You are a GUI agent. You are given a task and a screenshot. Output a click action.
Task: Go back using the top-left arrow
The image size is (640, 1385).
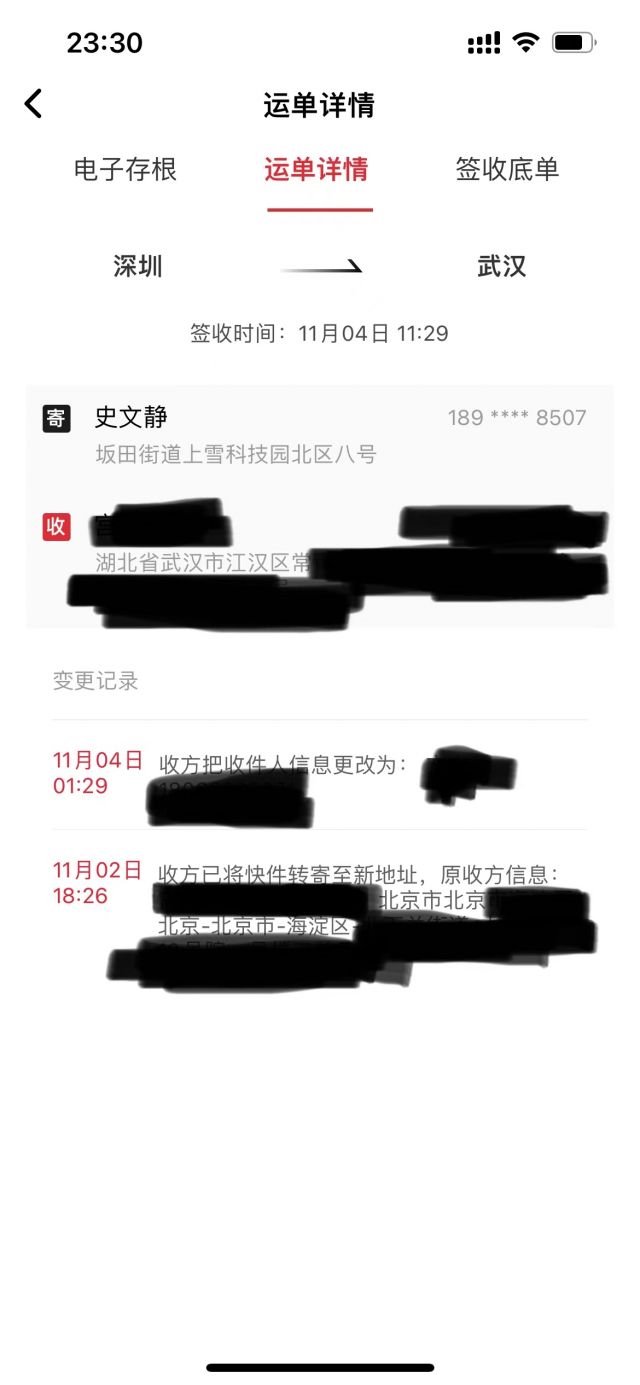[34, 103]
